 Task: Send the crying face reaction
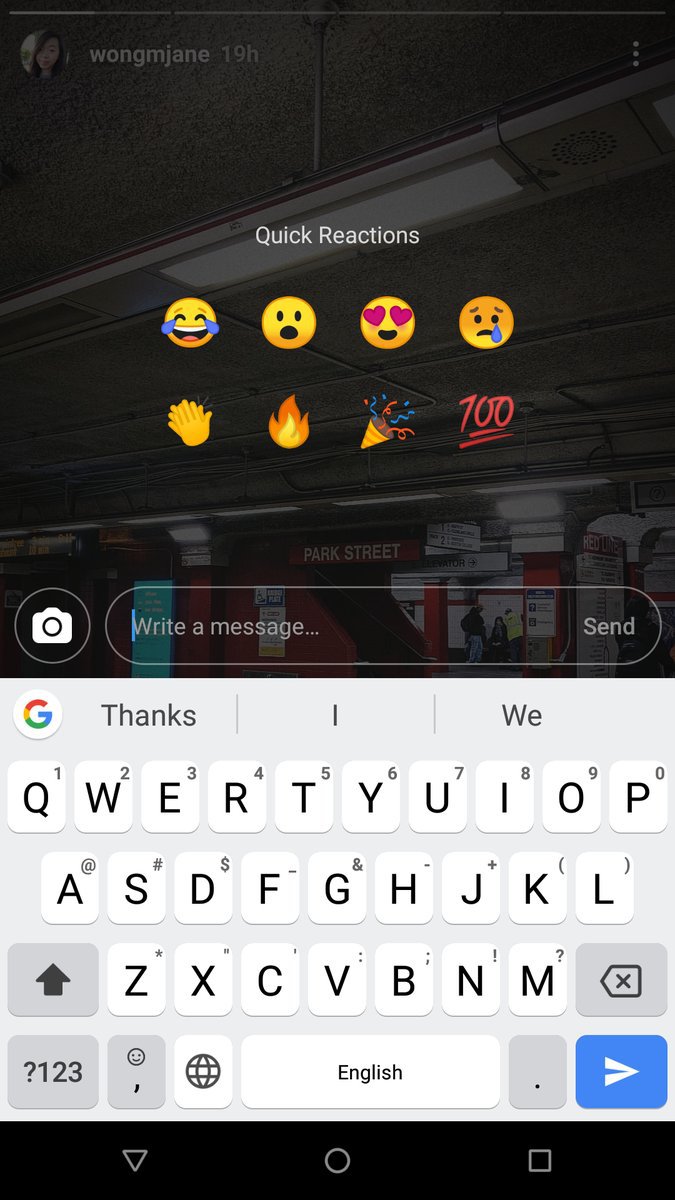486,323
